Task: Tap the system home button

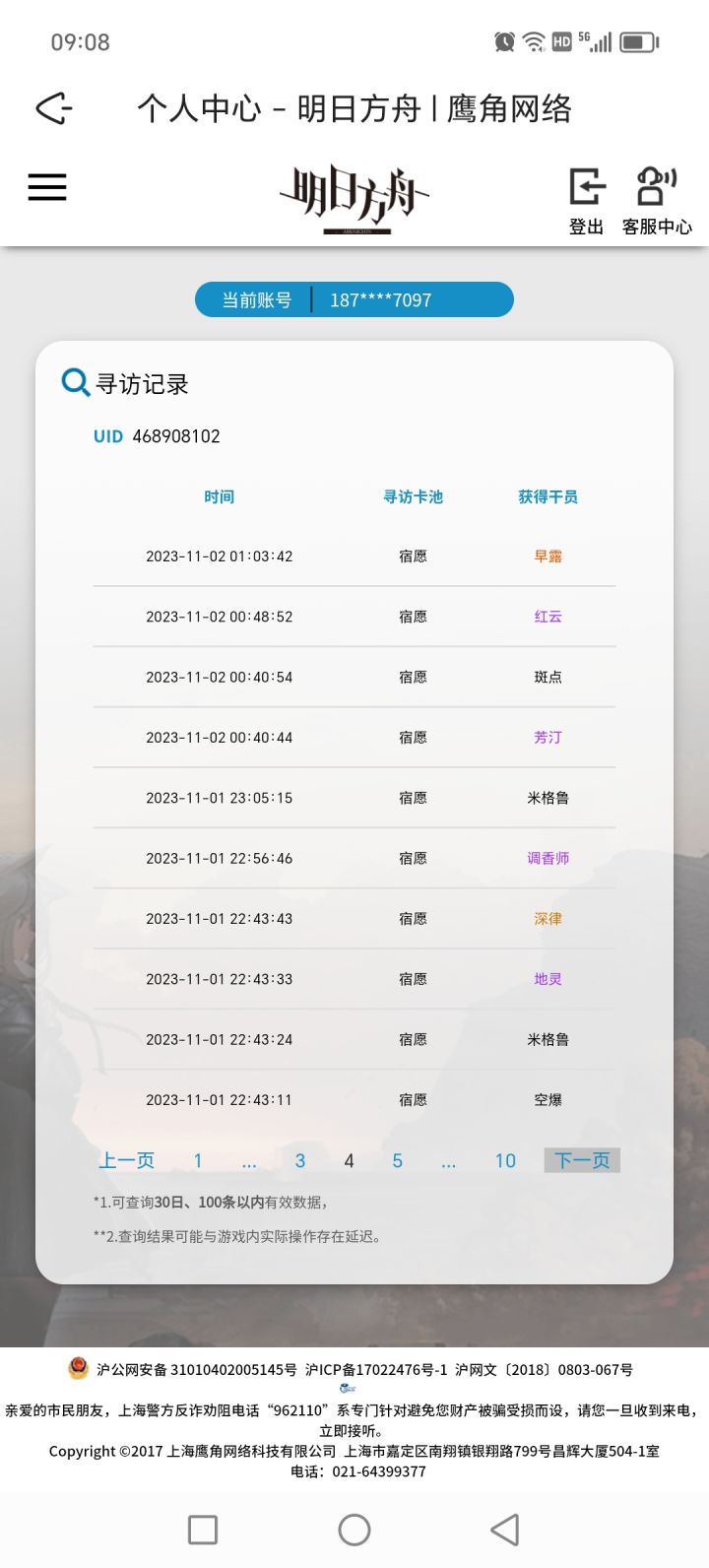Action: 354,1530
